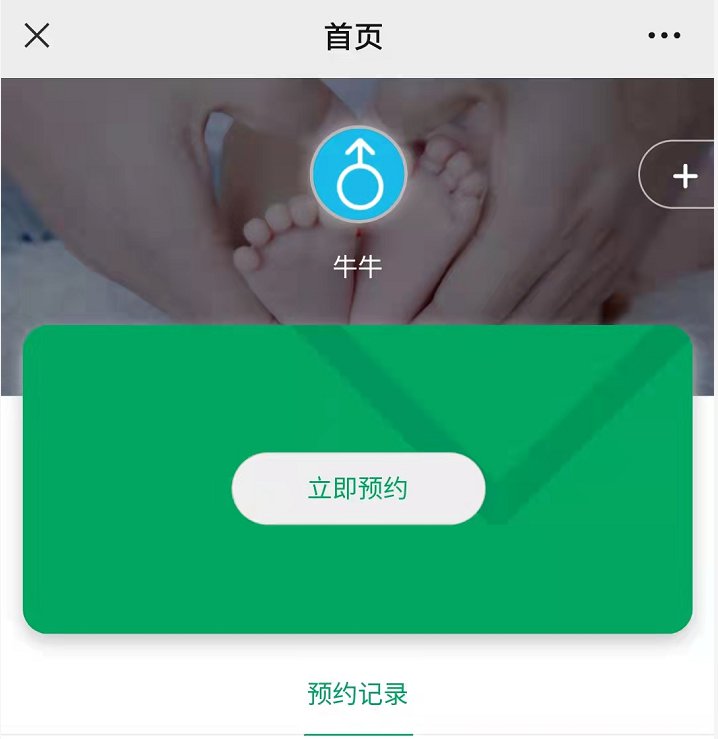Tap the plus button to add
This screenshot has width=718, height=739.
(684, 176)
